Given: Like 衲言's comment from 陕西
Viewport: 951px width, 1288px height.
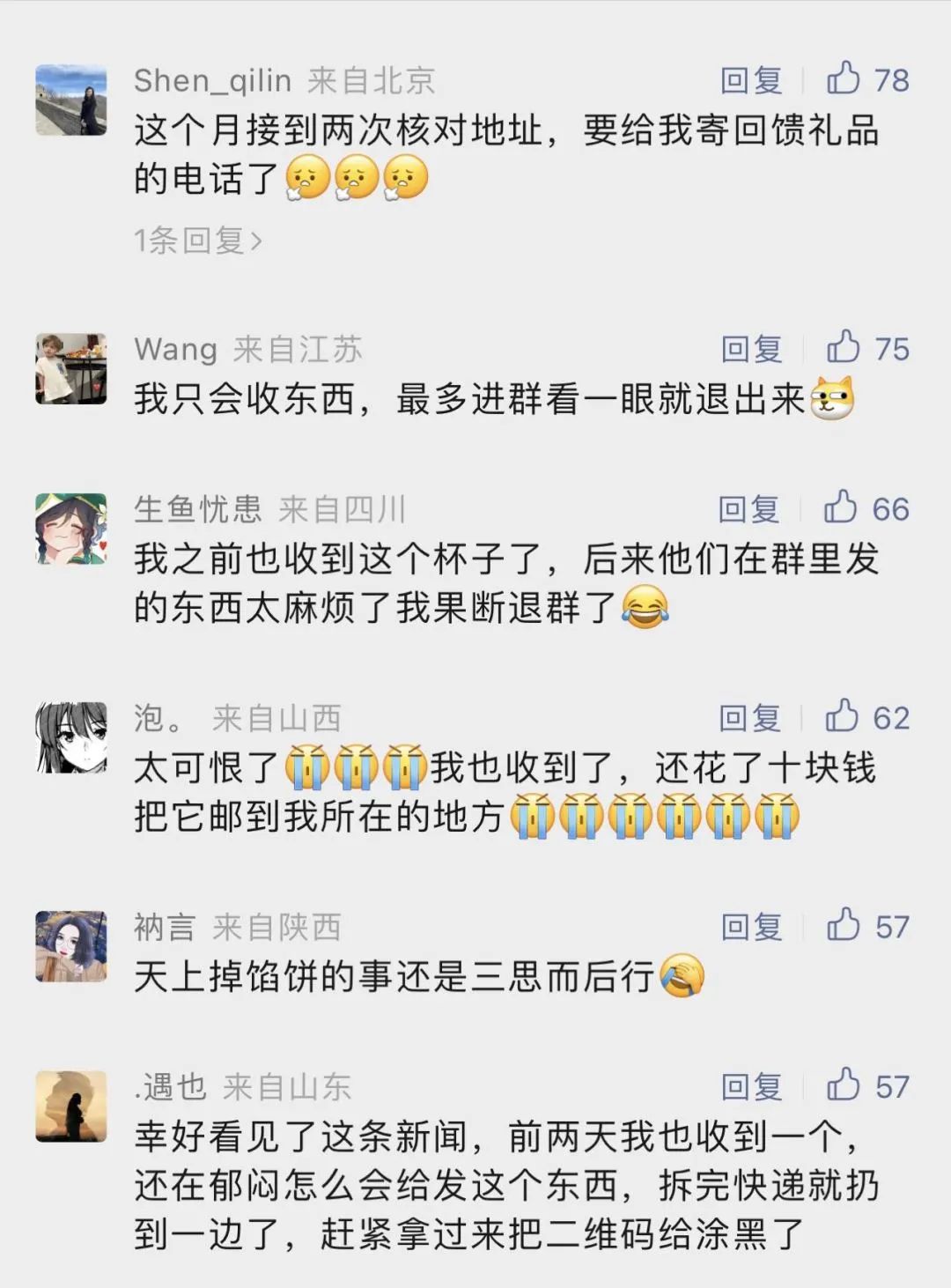Looking at the screenshot, I should point(844,926).
